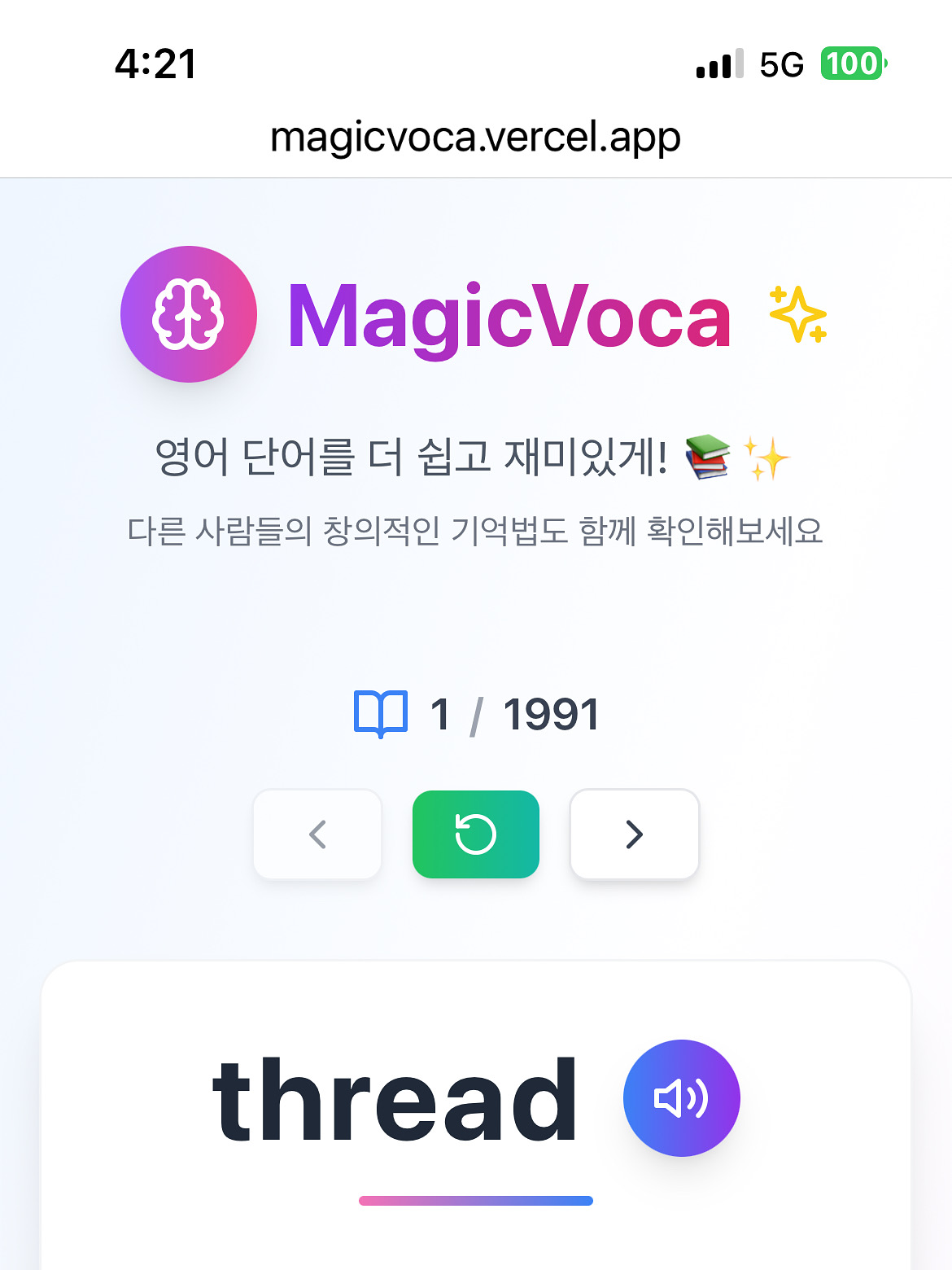Tap the magicvoca.vercel.app address bar

(x=475, y=137)
